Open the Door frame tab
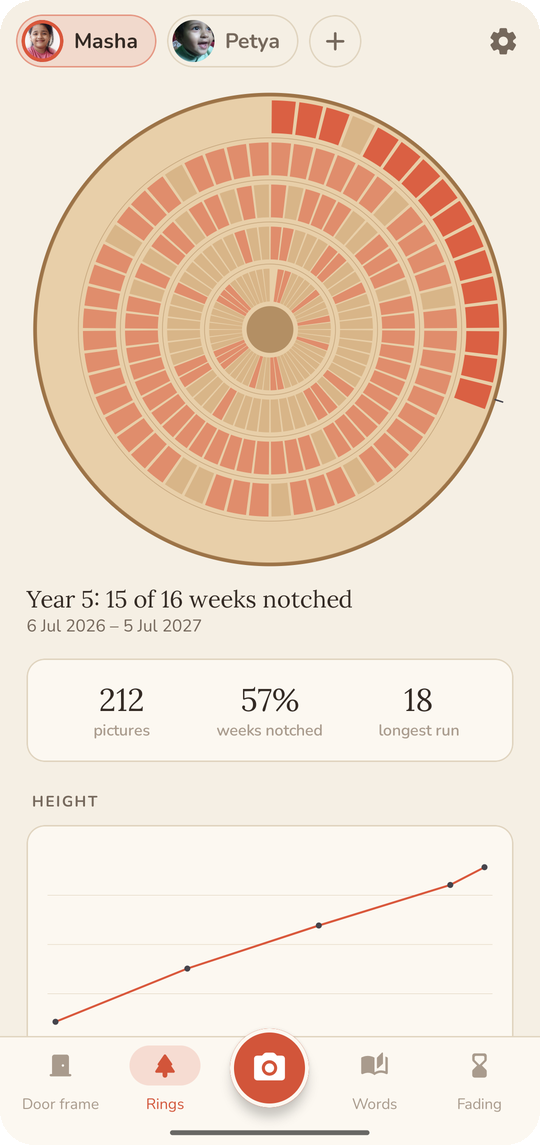Image resolution: width=540 pixels, height=1145 pixels. click(x=61, y=1081)
